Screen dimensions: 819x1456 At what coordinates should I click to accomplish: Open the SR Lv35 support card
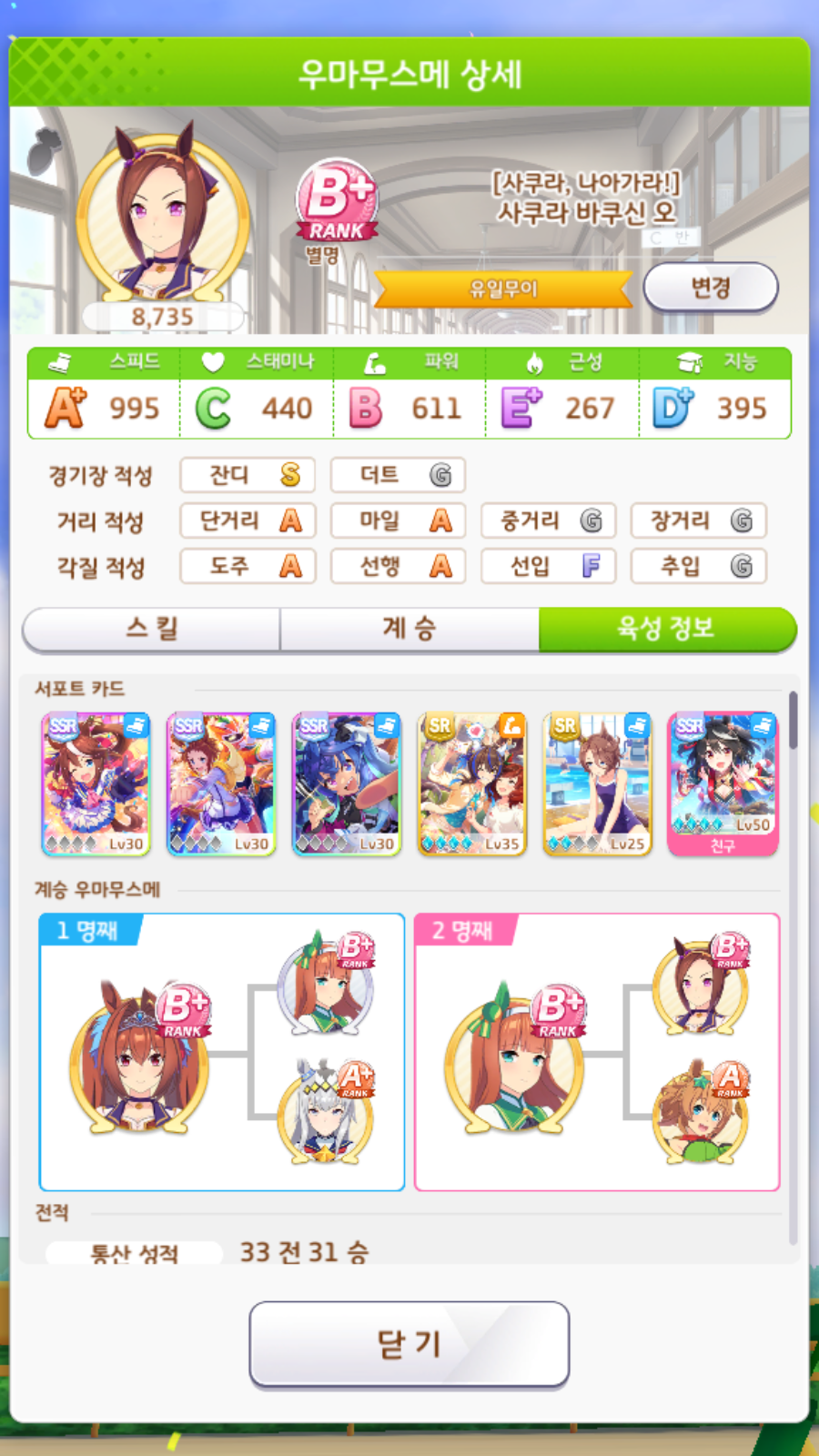[x=472, y=784]
